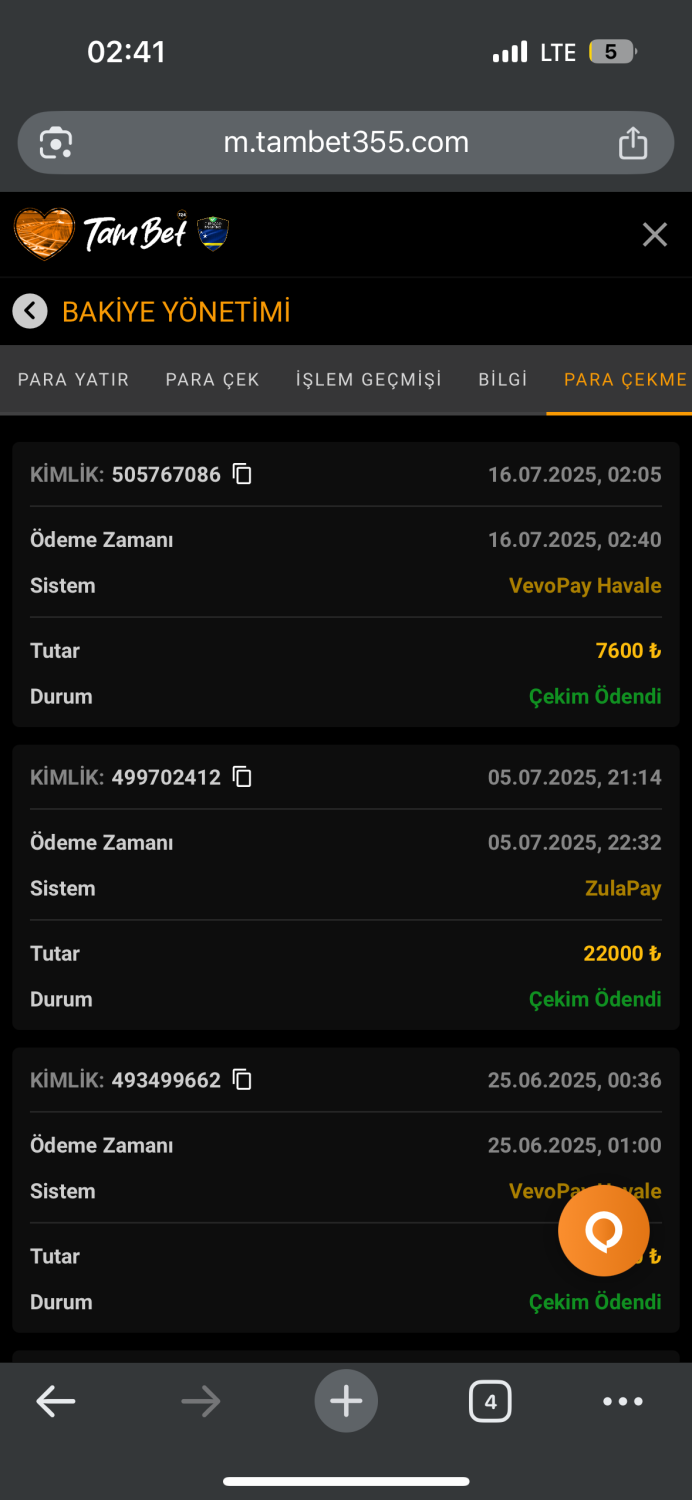Screen dimensions: 692x1500
Task: Open a new browser tab
Action: pos(346,1401)
